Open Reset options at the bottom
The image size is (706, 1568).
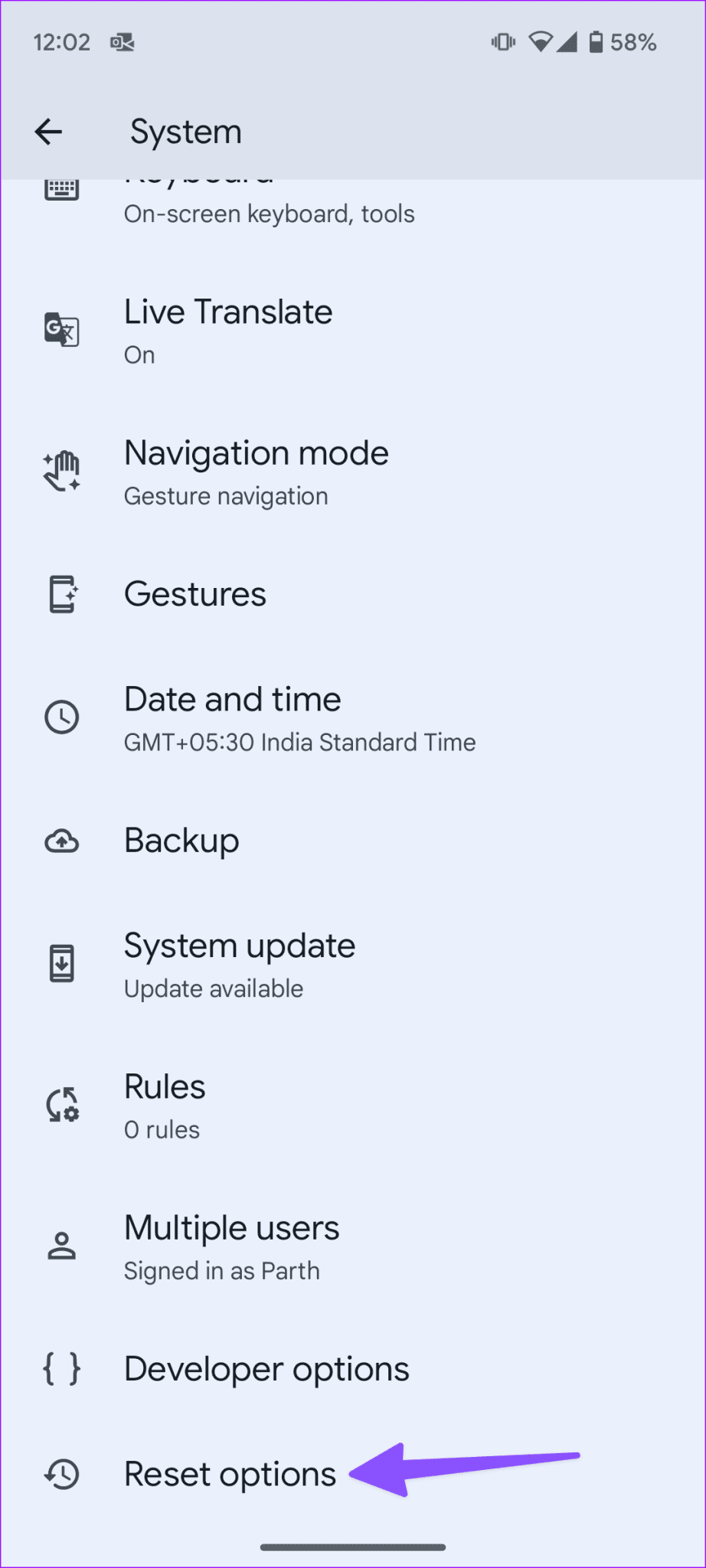coord(229,1474)
